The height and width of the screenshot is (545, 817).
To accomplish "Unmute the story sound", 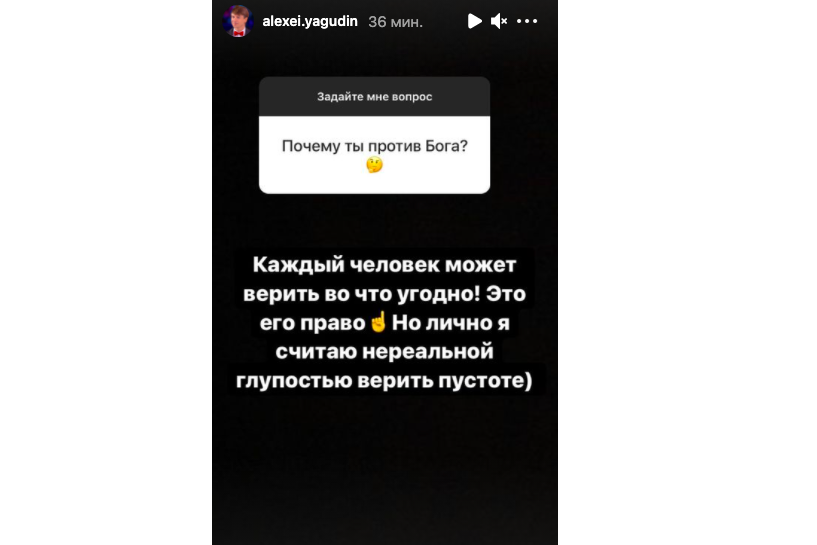I will click(499, 21).
